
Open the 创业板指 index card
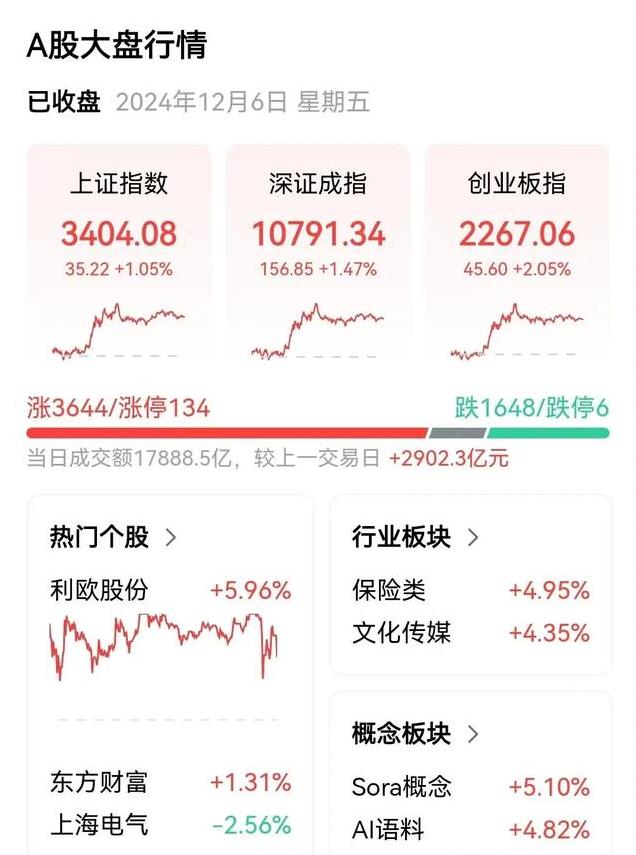pyautogui.click(x=517, y=252)
